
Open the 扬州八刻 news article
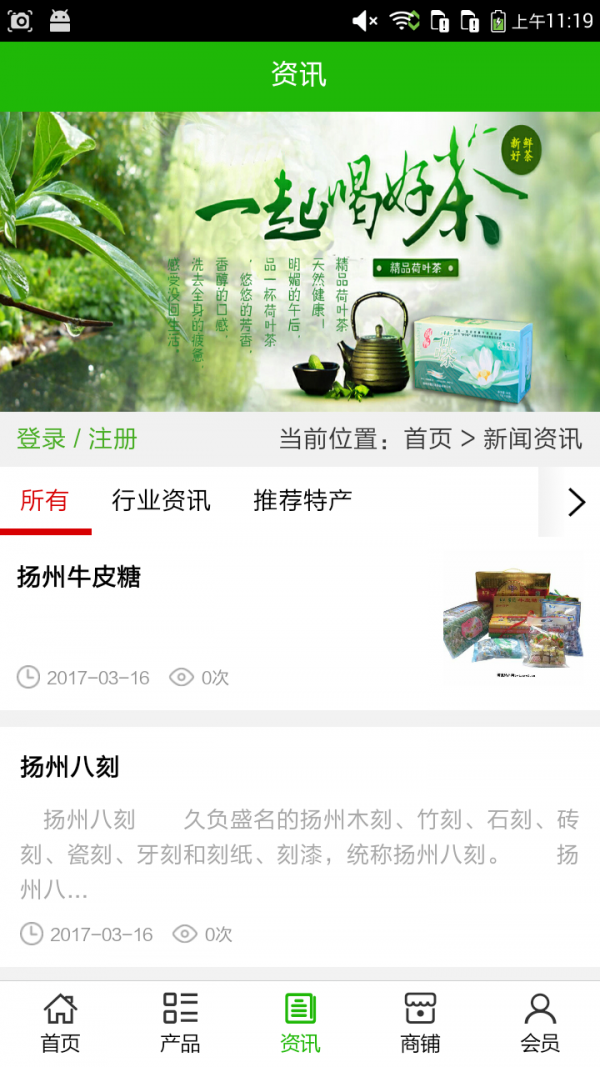tap(70, 767)
